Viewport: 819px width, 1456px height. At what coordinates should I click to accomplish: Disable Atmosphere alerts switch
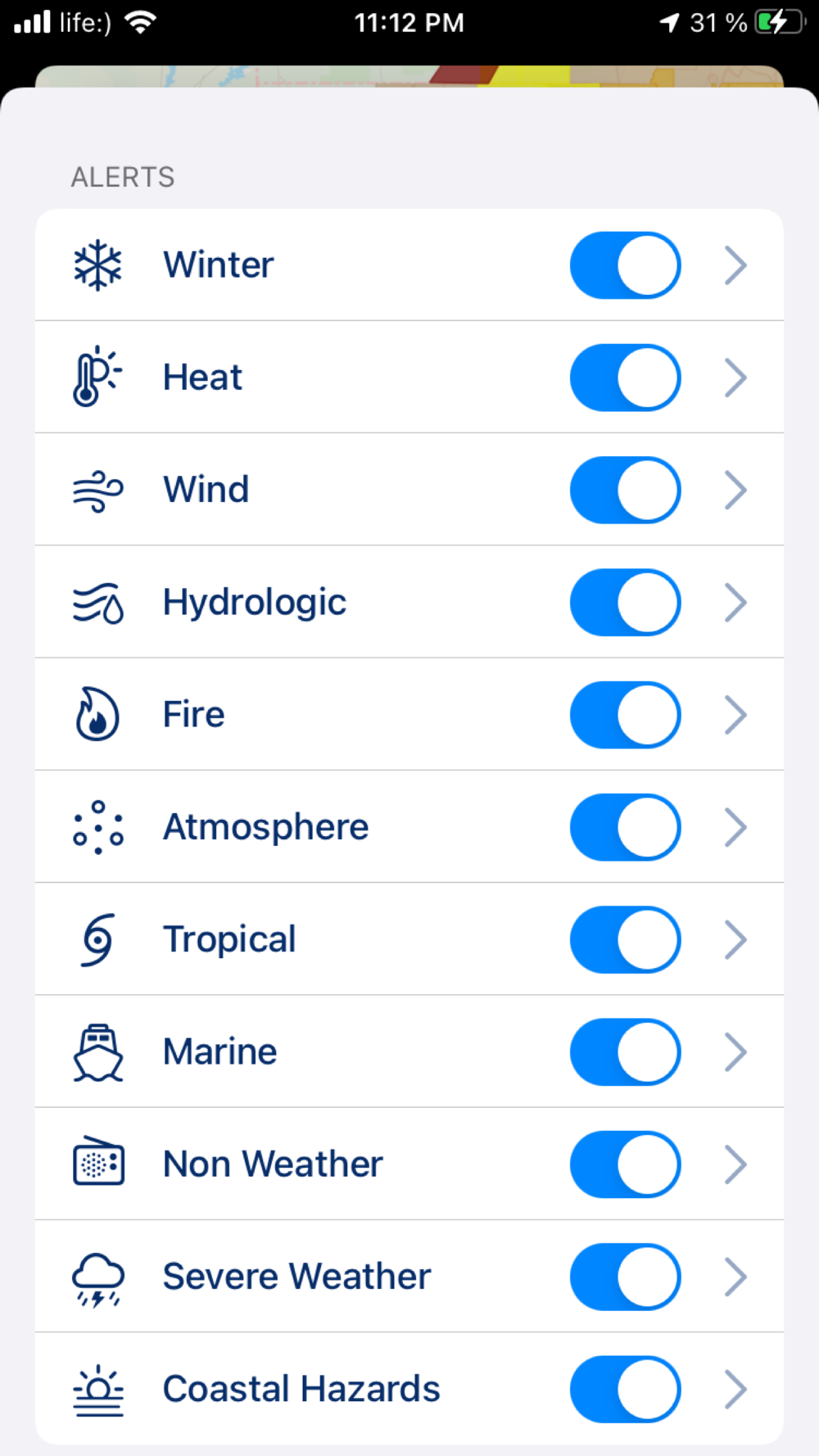[x=626, y=827]
